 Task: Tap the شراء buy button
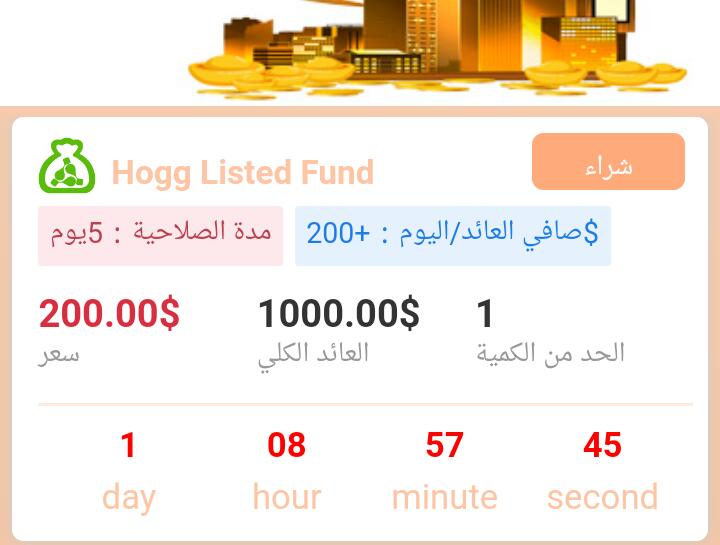(608, 162)
